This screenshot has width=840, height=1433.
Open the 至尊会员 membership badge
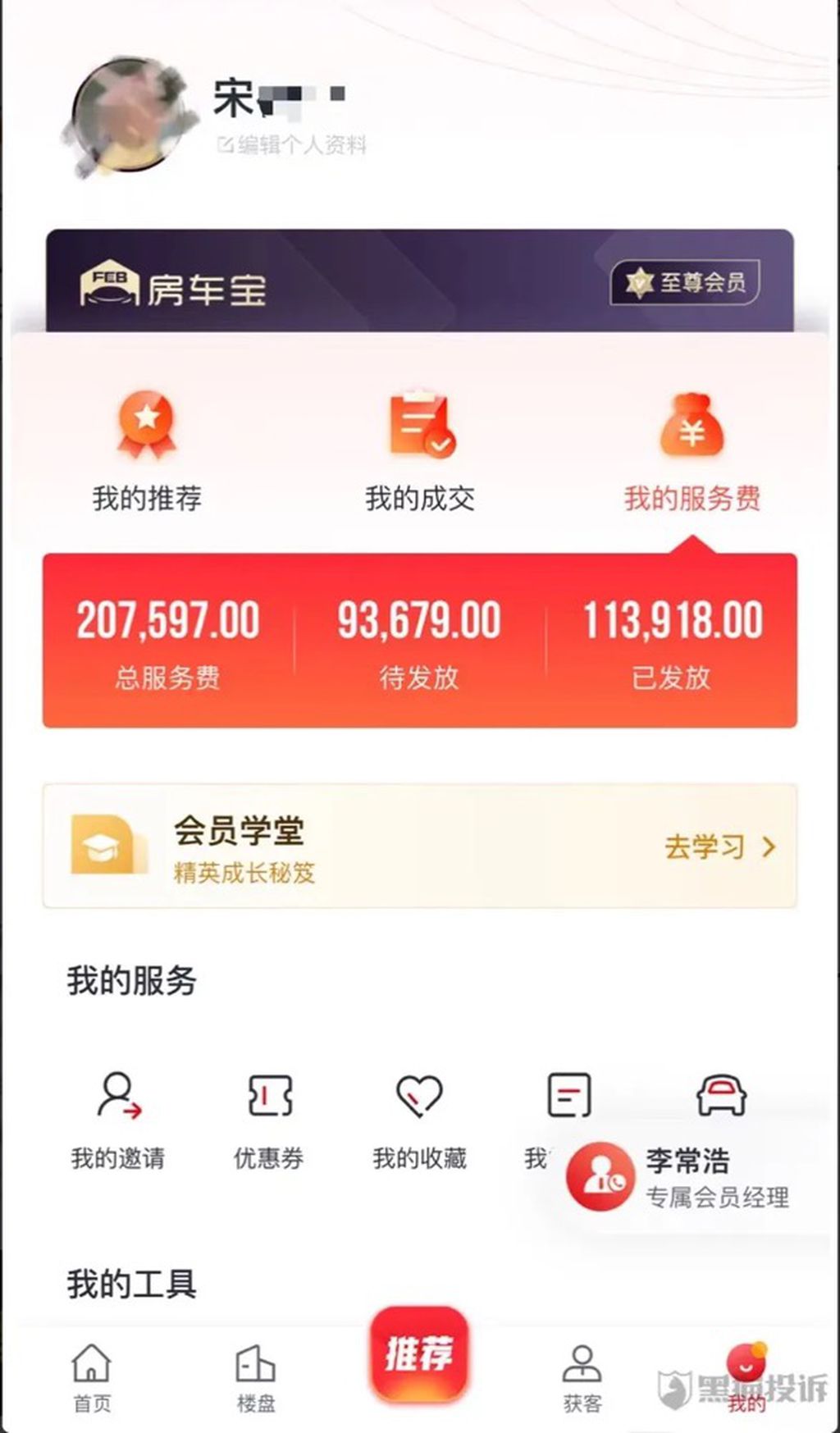[685, 283]
